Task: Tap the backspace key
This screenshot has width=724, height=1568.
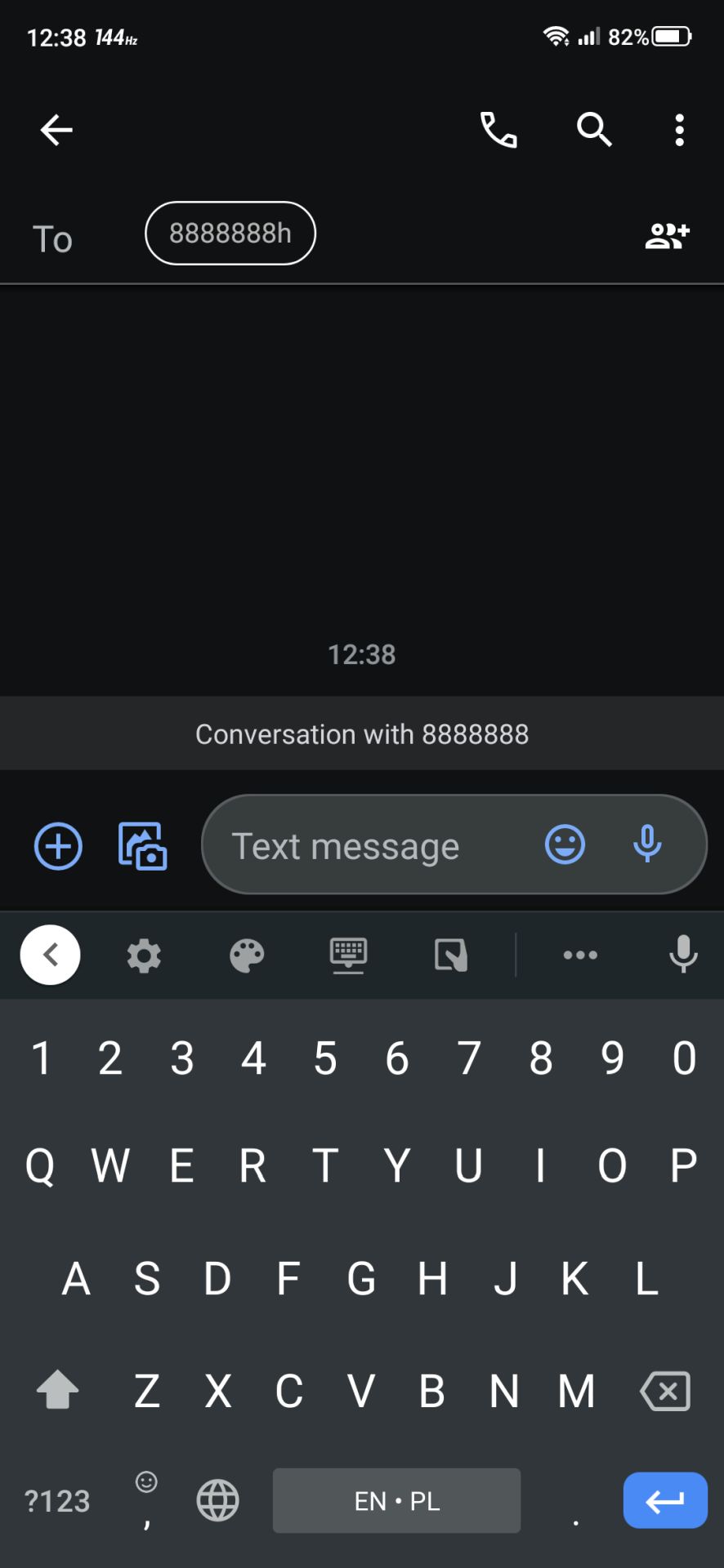Action: pyautogui.click(x=666, y=1391)
